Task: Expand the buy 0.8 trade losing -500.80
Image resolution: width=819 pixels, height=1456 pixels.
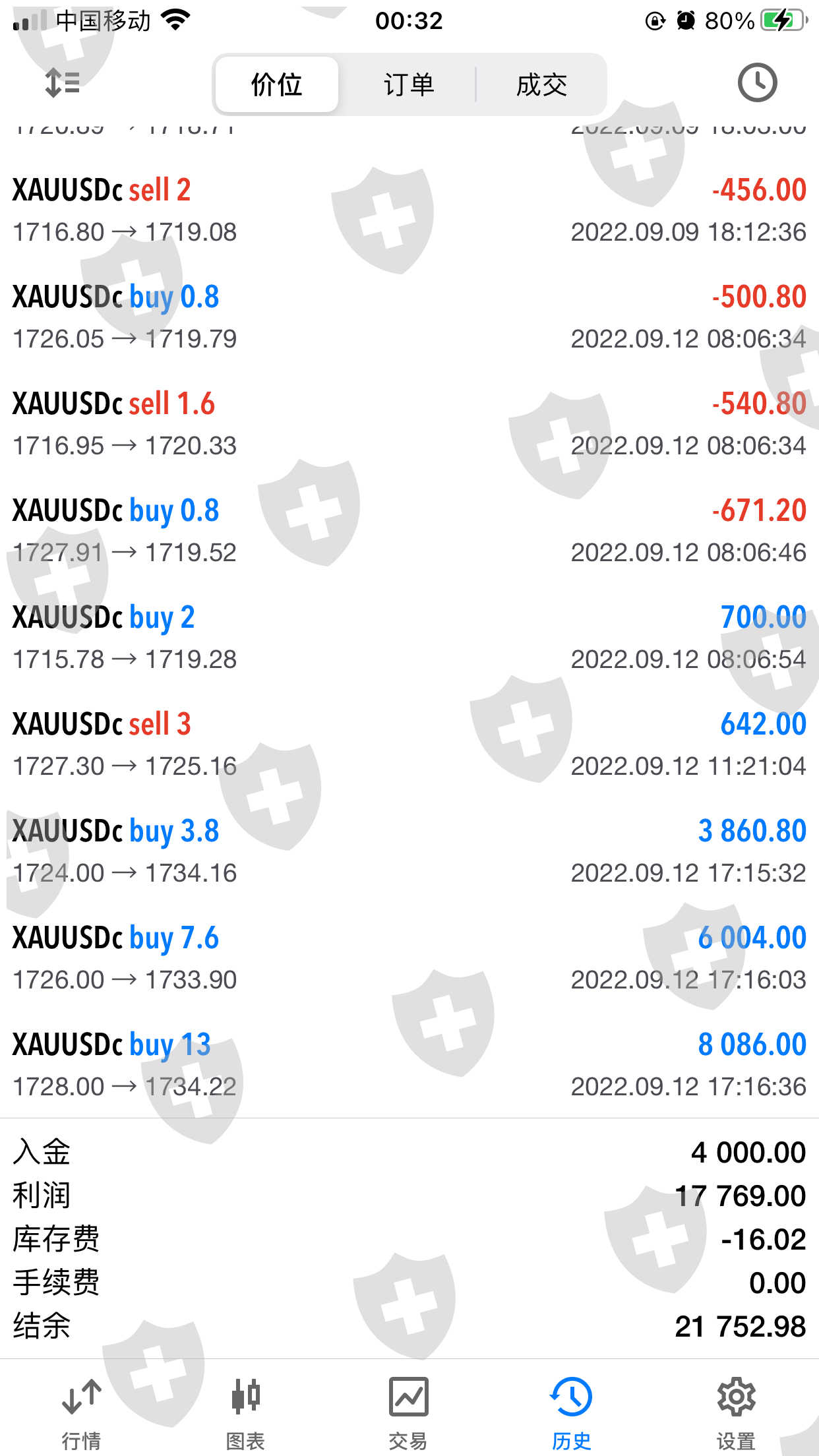Action: coord(409,317)
